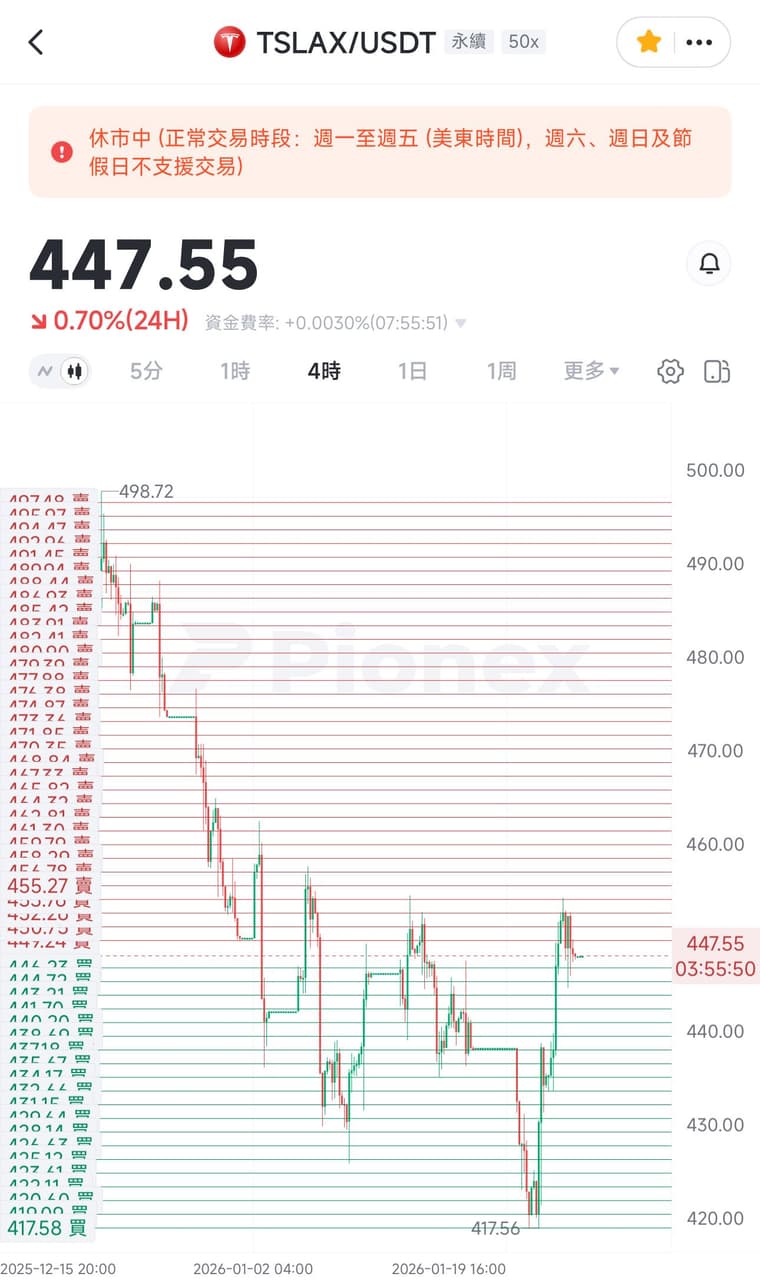Toggle the favorite star for TSLAX/USDT
Image resolution: width=760 pixels, height=1280 pixels.
pyautogui.click(x=648, y=42)
